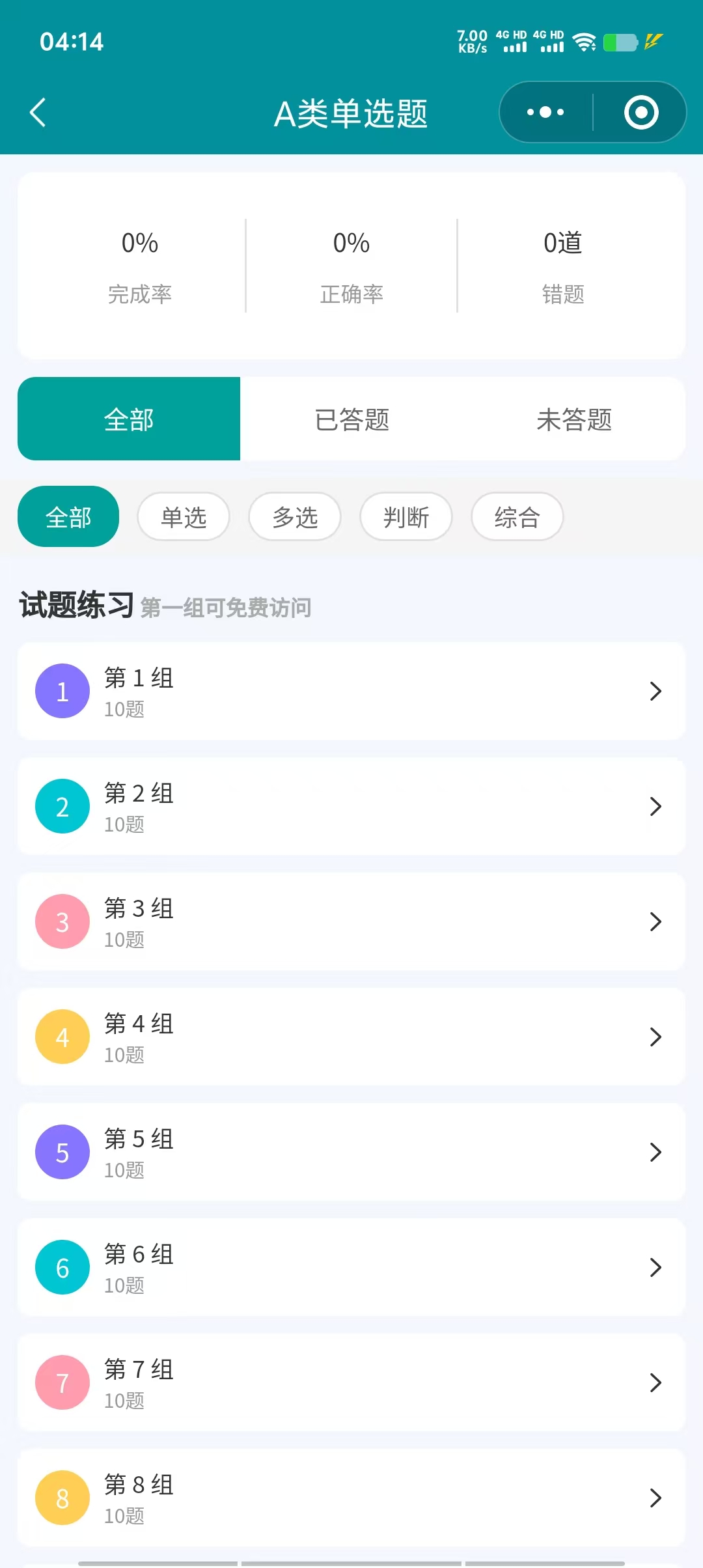The height and width of the screenshot is (1568, 703).
Task: Click the teal number 2 badge icon
Action: click(x=62, y=806)
